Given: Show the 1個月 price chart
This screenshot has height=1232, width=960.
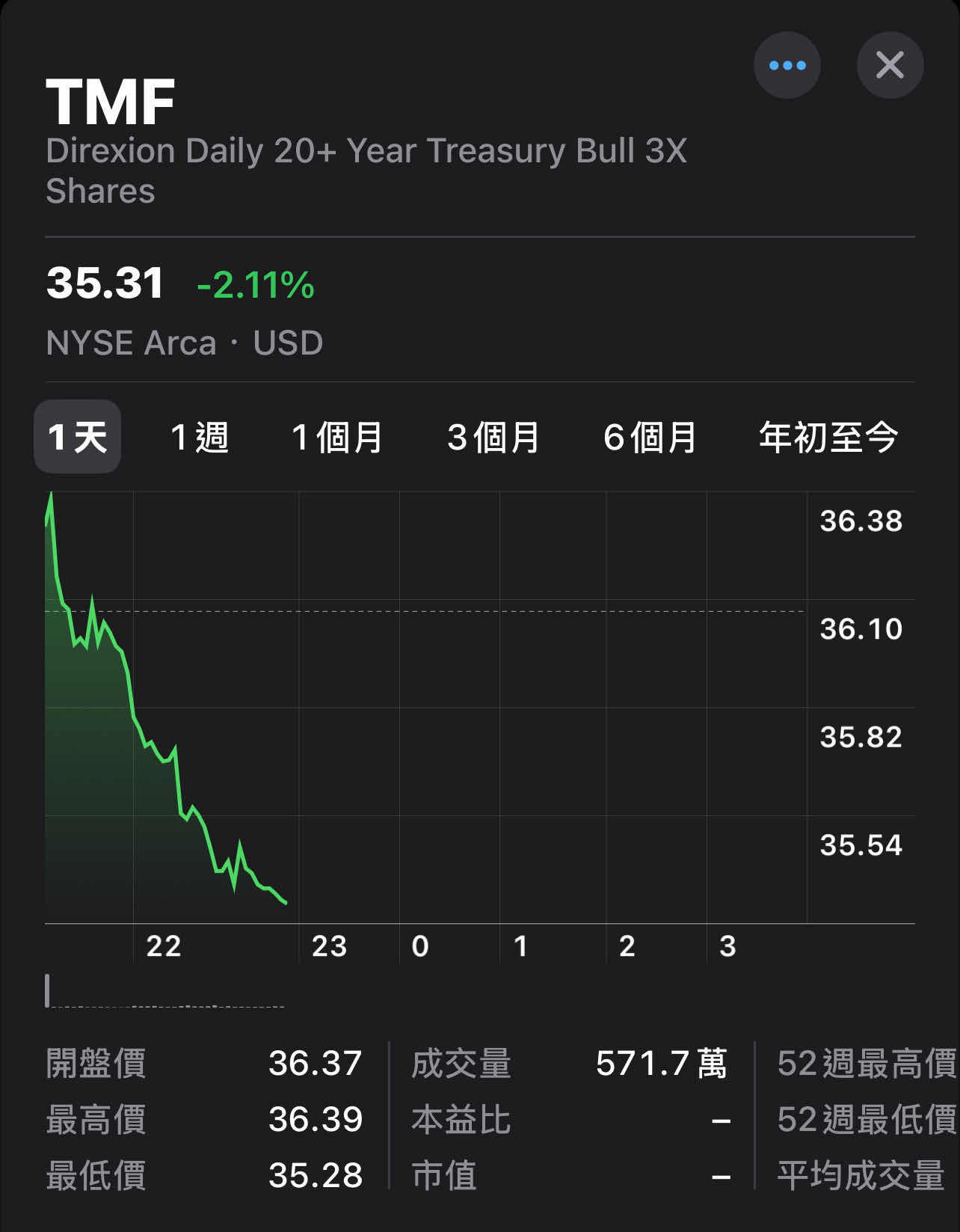Looking at the screenshot, I should (337, 437).
